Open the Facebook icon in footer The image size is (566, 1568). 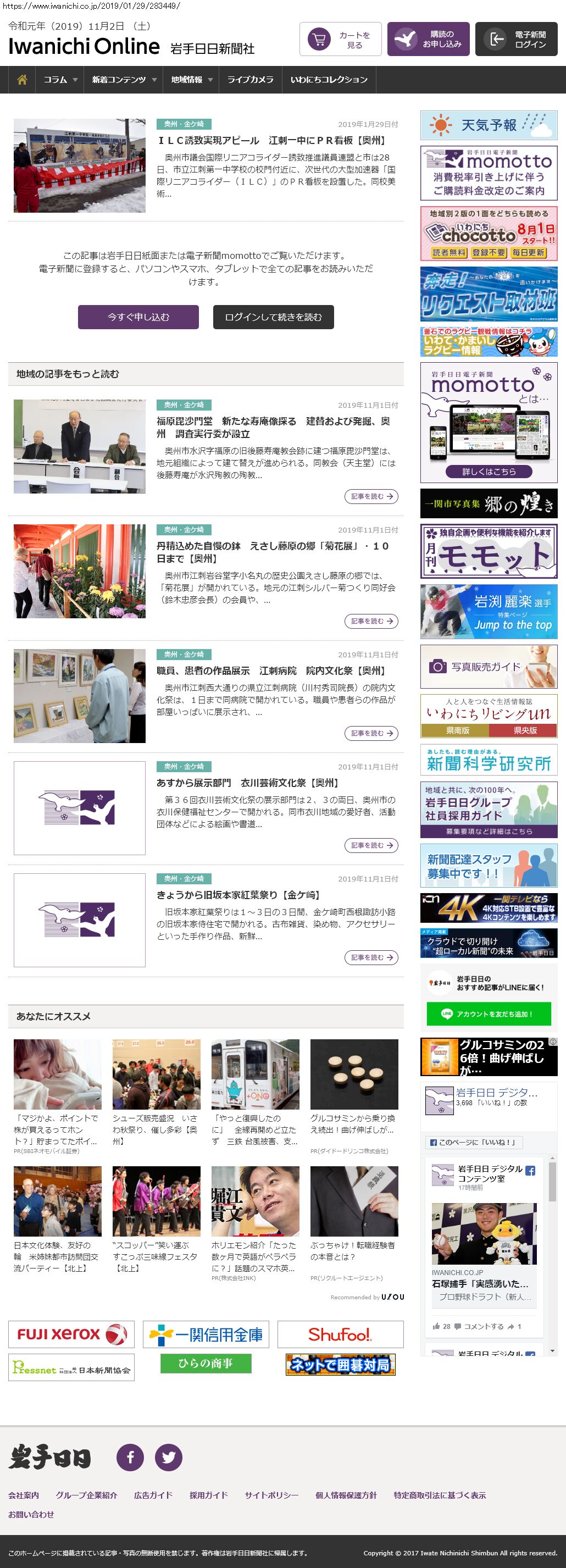tap(130, 1457)
